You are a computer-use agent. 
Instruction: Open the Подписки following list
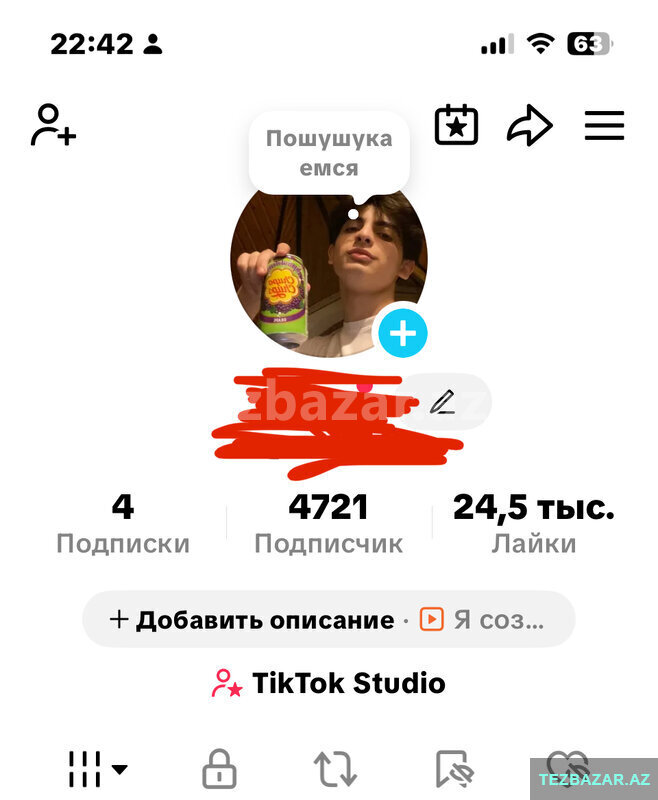pos(122,524)
